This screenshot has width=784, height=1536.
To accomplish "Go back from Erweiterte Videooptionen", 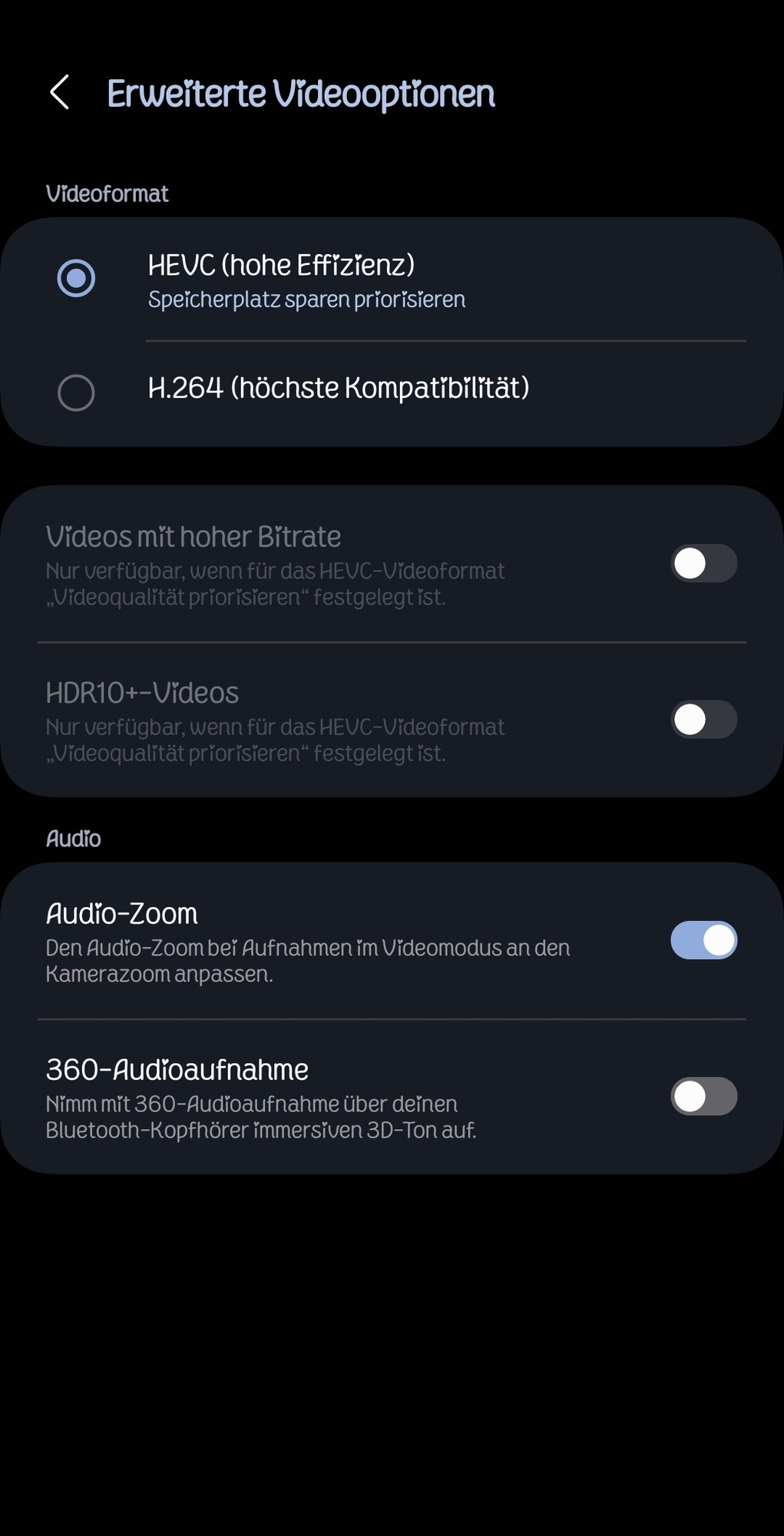I will (x=60, y=93).
